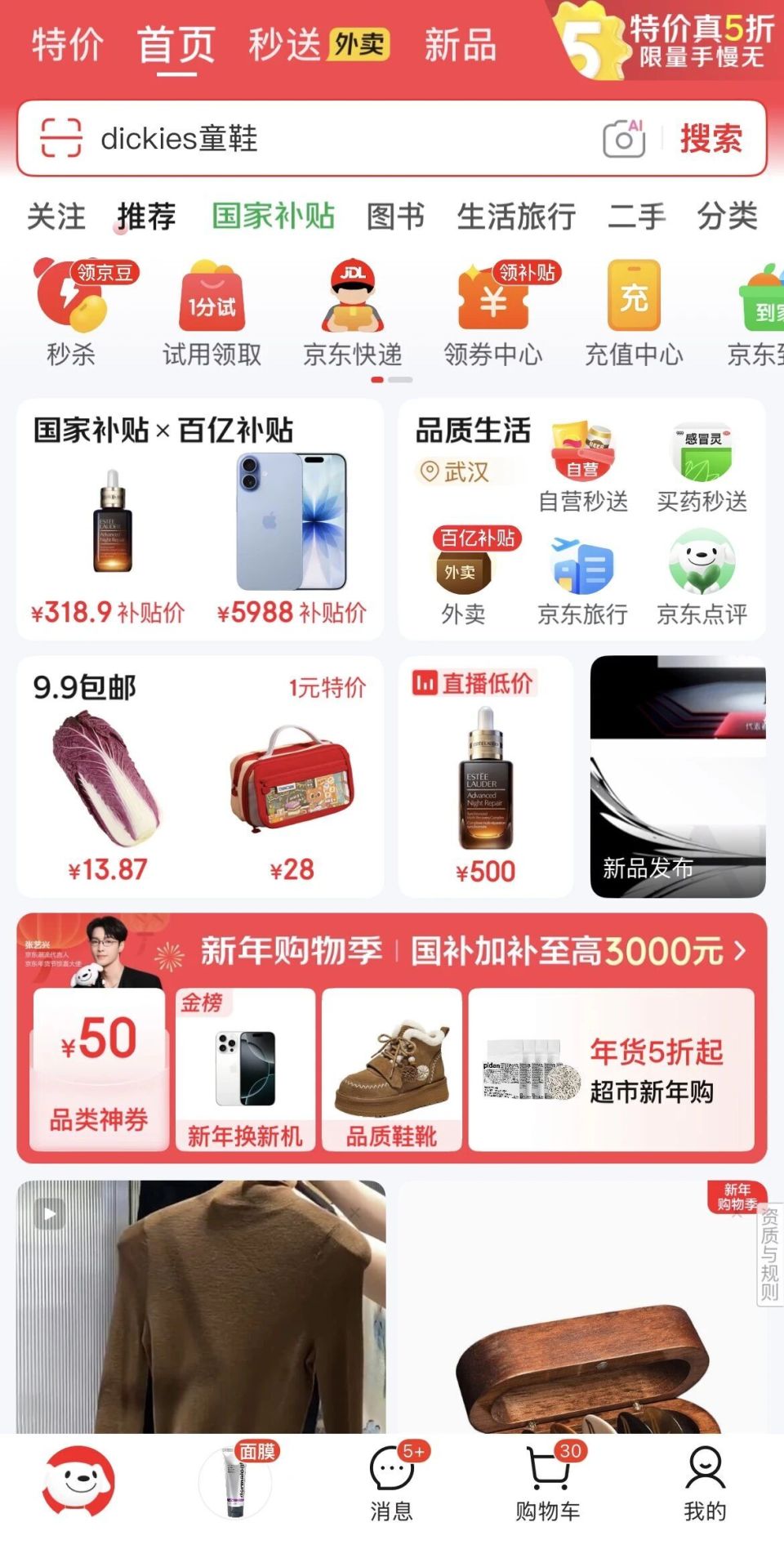Open the 直播低价 card
This screenshot has width=784, height=1545.
pos(485,776)
